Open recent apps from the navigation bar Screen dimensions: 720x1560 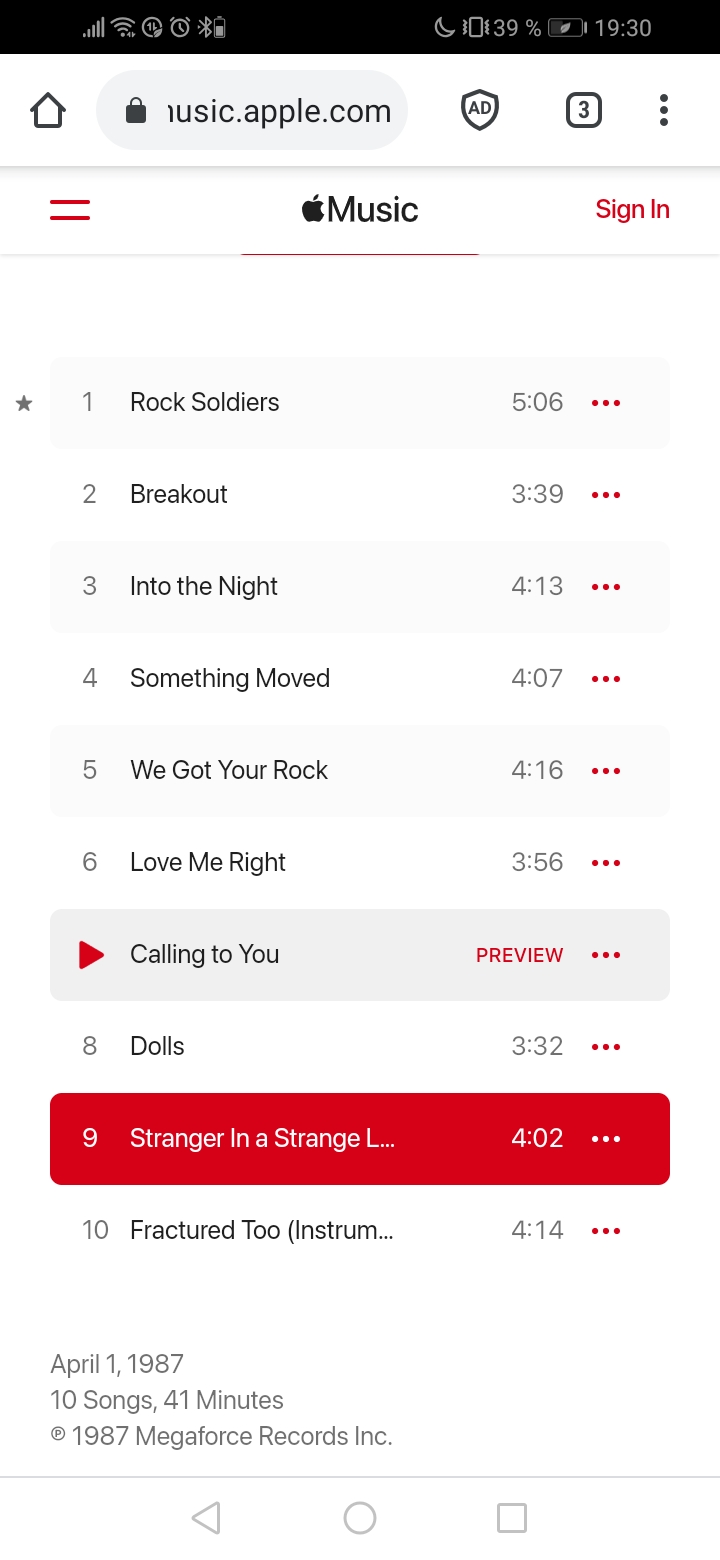[512, 1518]
